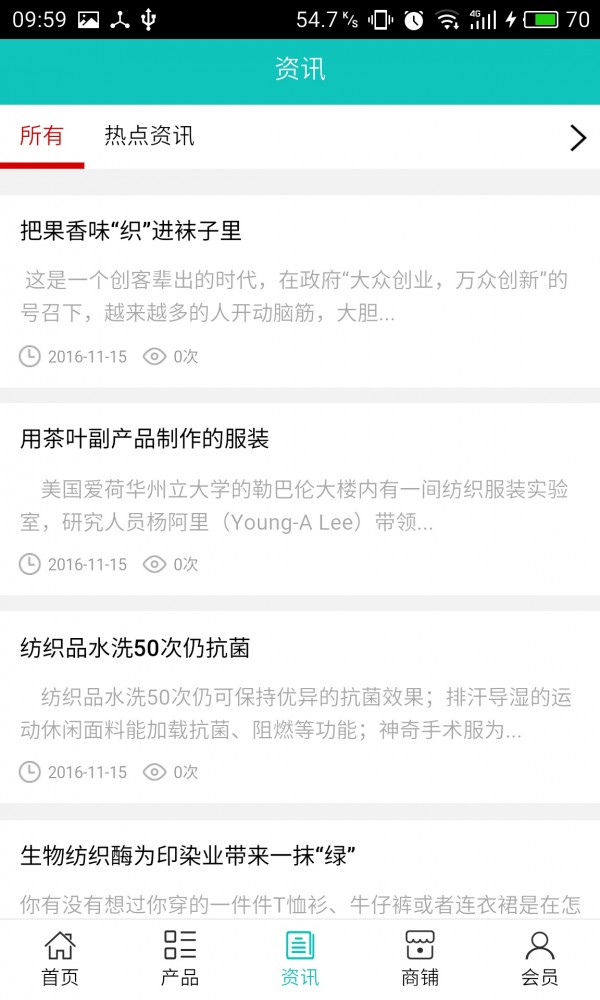Read the article 用茶叶副产品制作的服装
This screenshot has width=600, height=1000.
(x=145, y=439)
